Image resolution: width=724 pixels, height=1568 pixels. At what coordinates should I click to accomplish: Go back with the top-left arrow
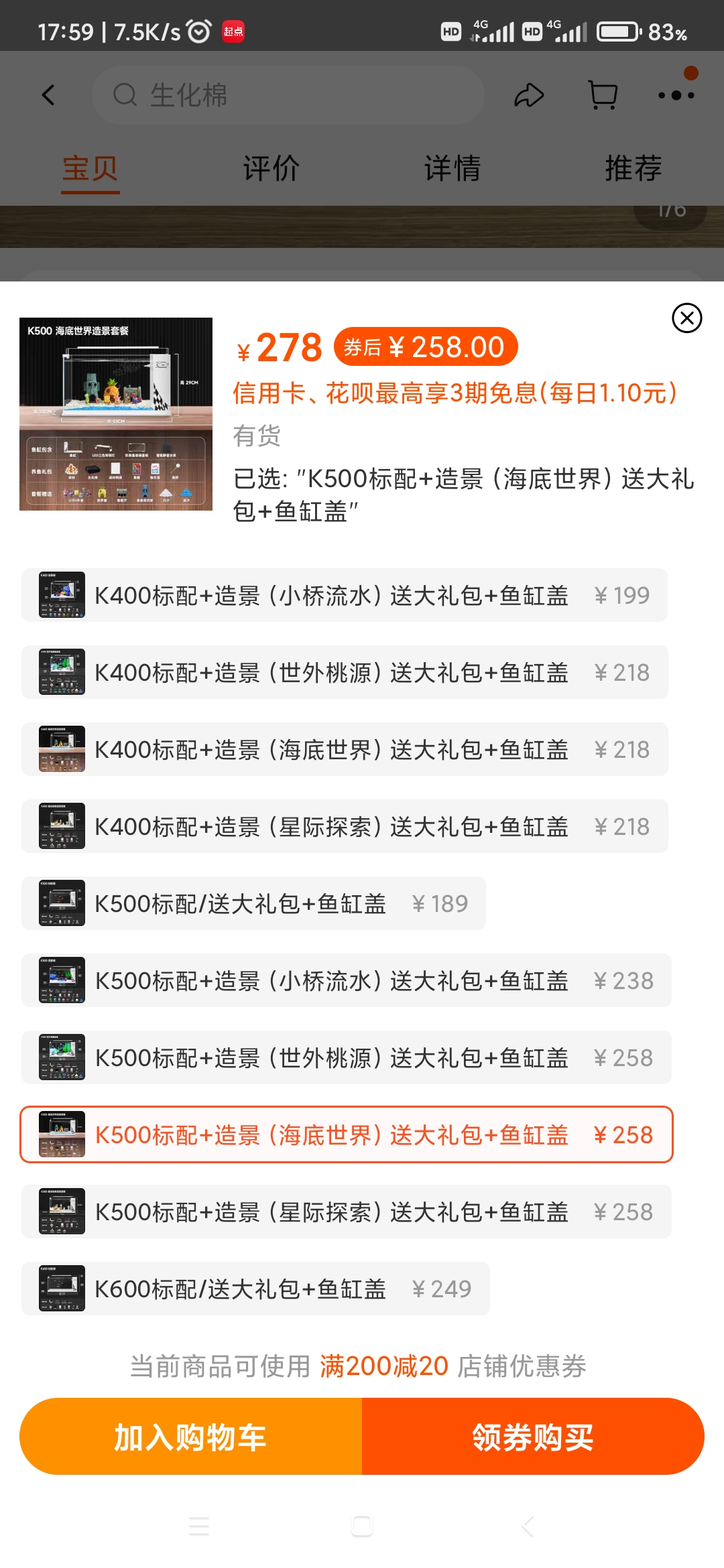click(48, 95)
